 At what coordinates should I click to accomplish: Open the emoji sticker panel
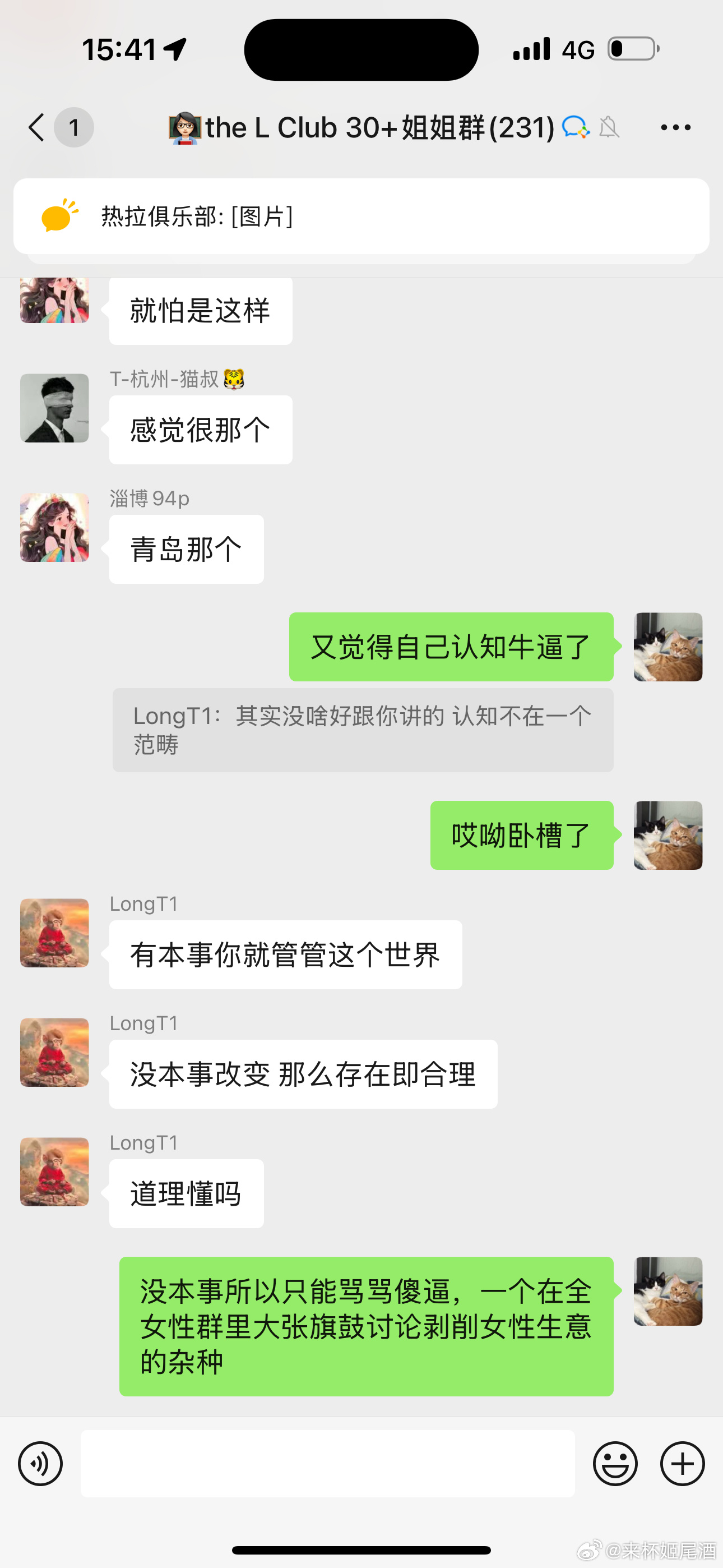(615, 1463)
